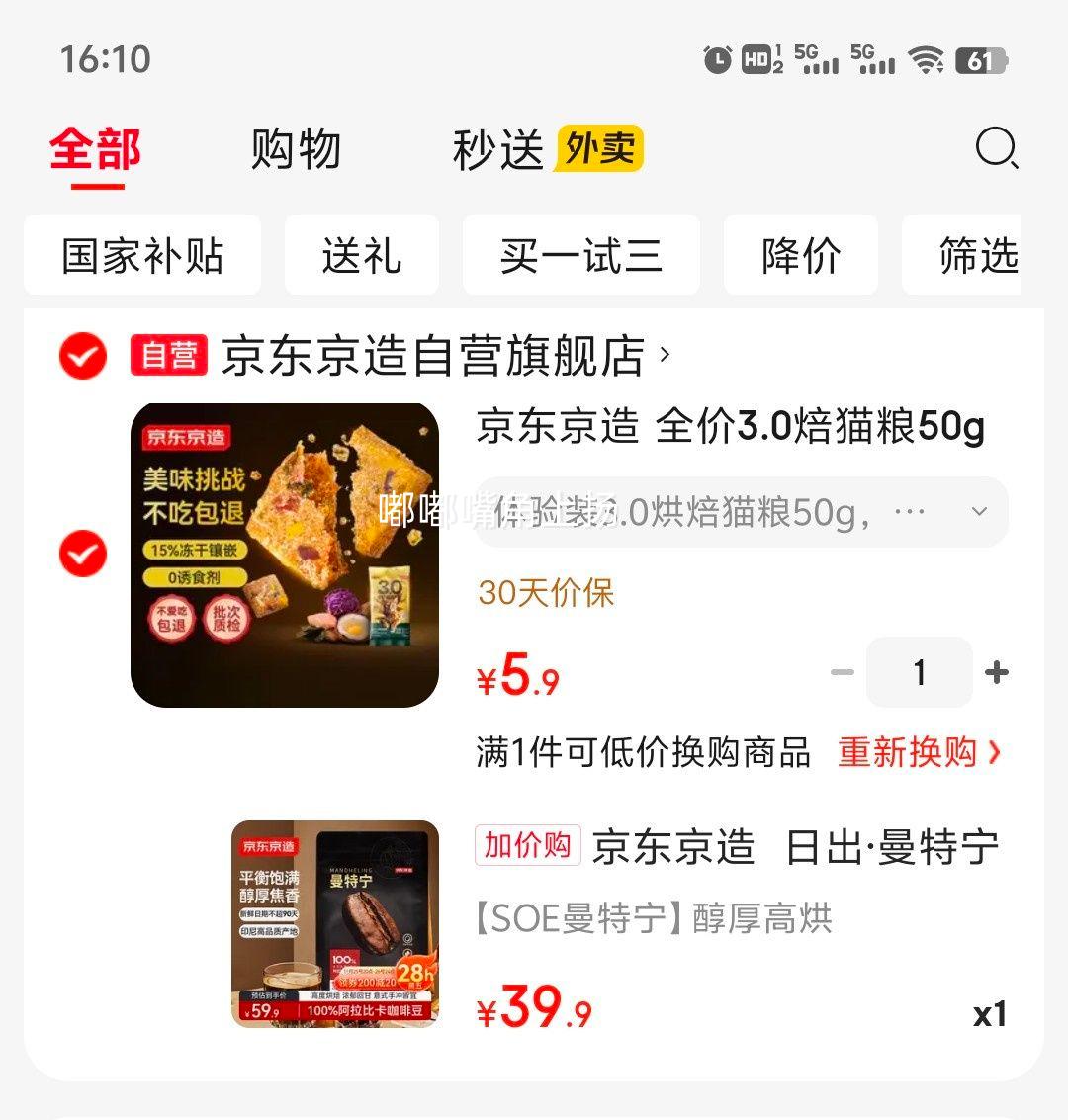Tap the HD status bar icon
The height and width of the screenshot is (1120, 1068).
click(x=756, y=58)
